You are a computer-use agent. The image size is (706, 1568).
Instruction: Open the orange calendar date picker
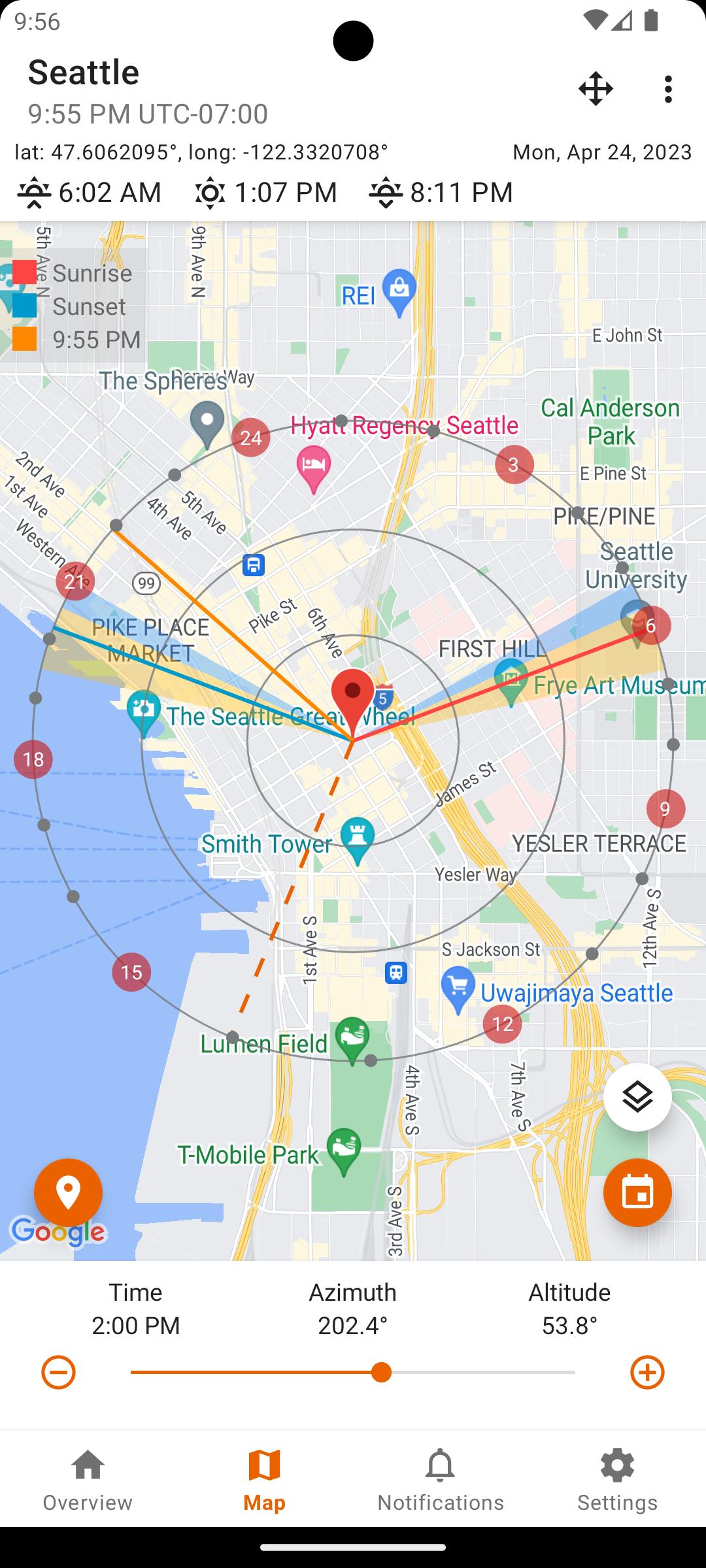point(637,1192)
